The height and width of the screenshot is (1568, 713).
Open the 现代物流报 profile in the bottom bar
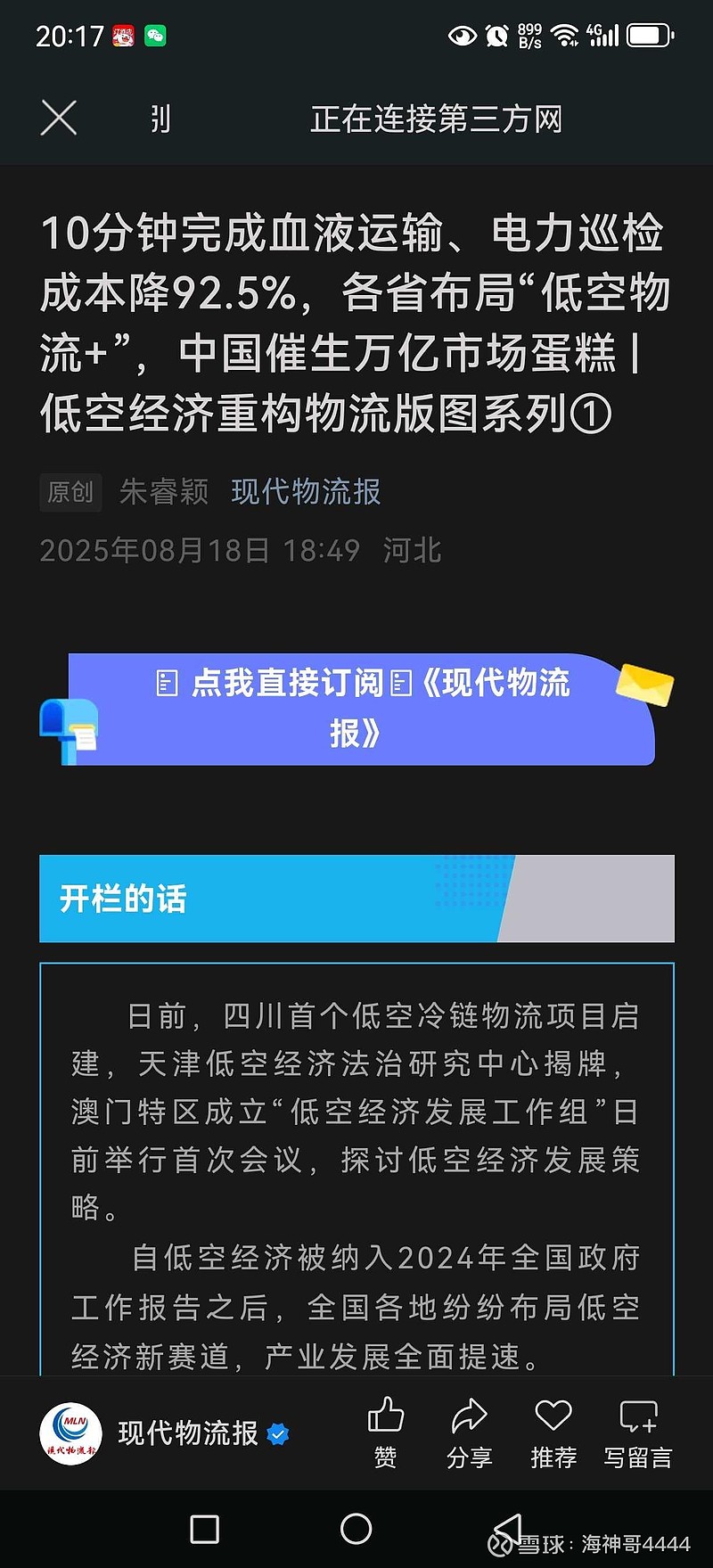click(166, 1433)
